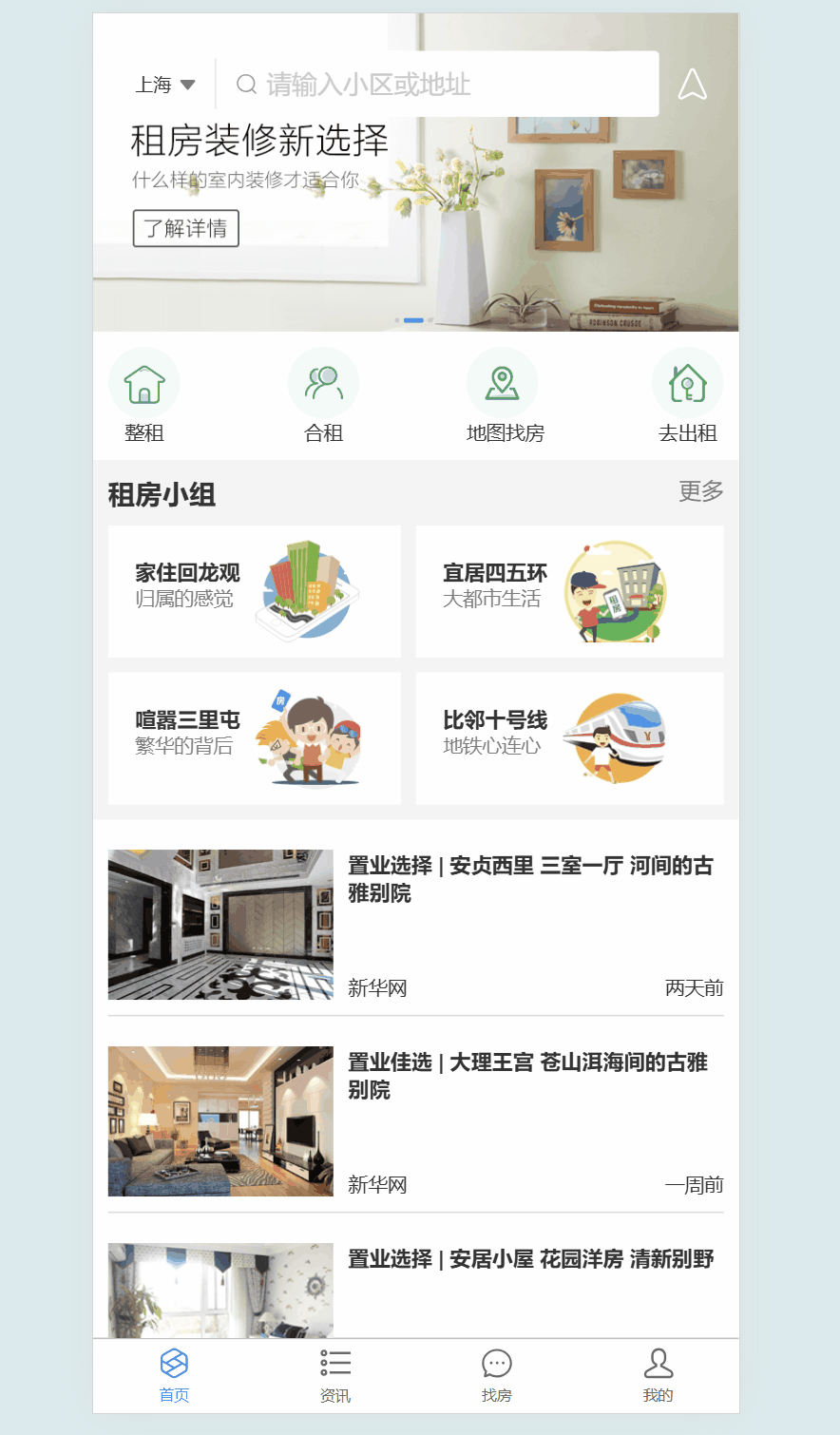Switch to the 首页 tab
The height and width of the screenshot is (1435, 840).
(174, 1375)
